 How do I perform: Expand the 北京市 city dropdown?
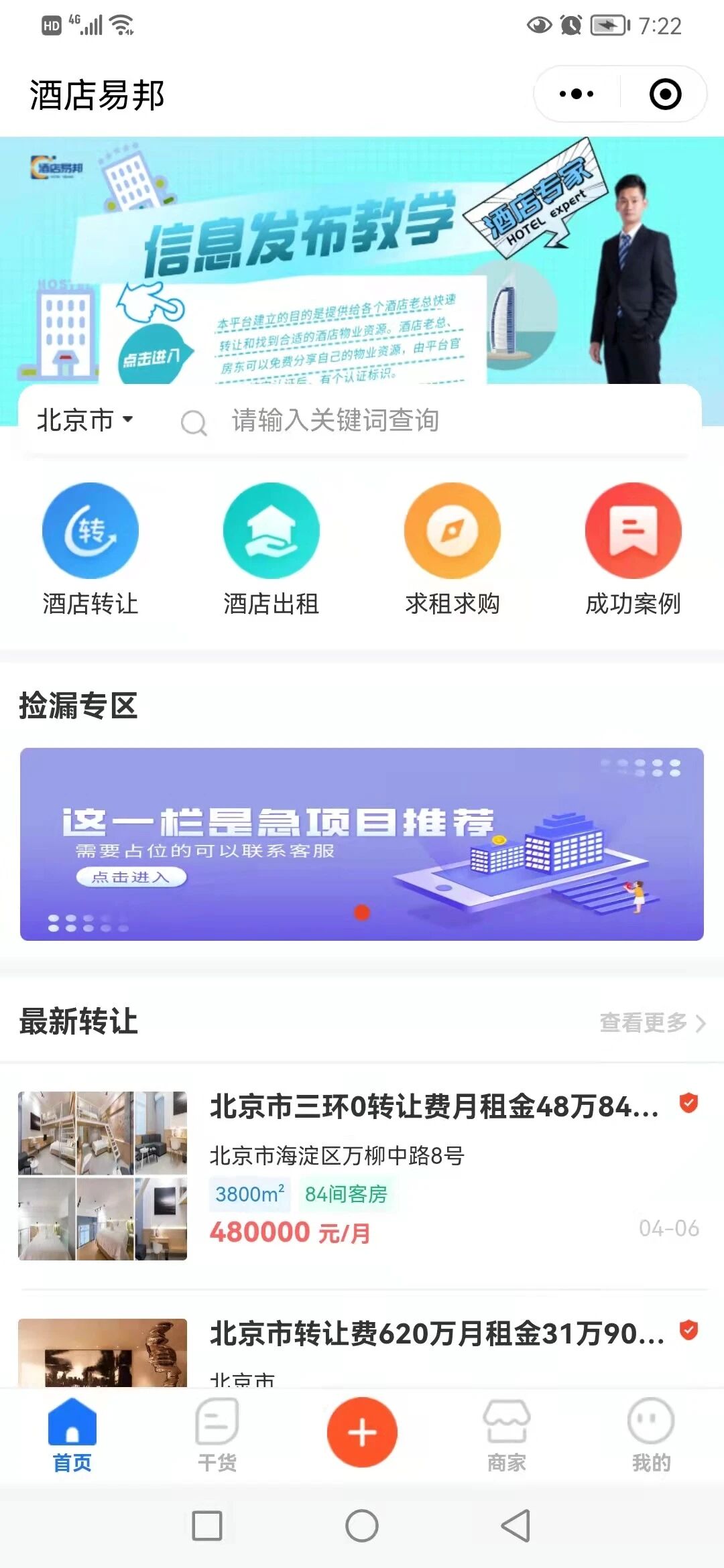(85, 420)
